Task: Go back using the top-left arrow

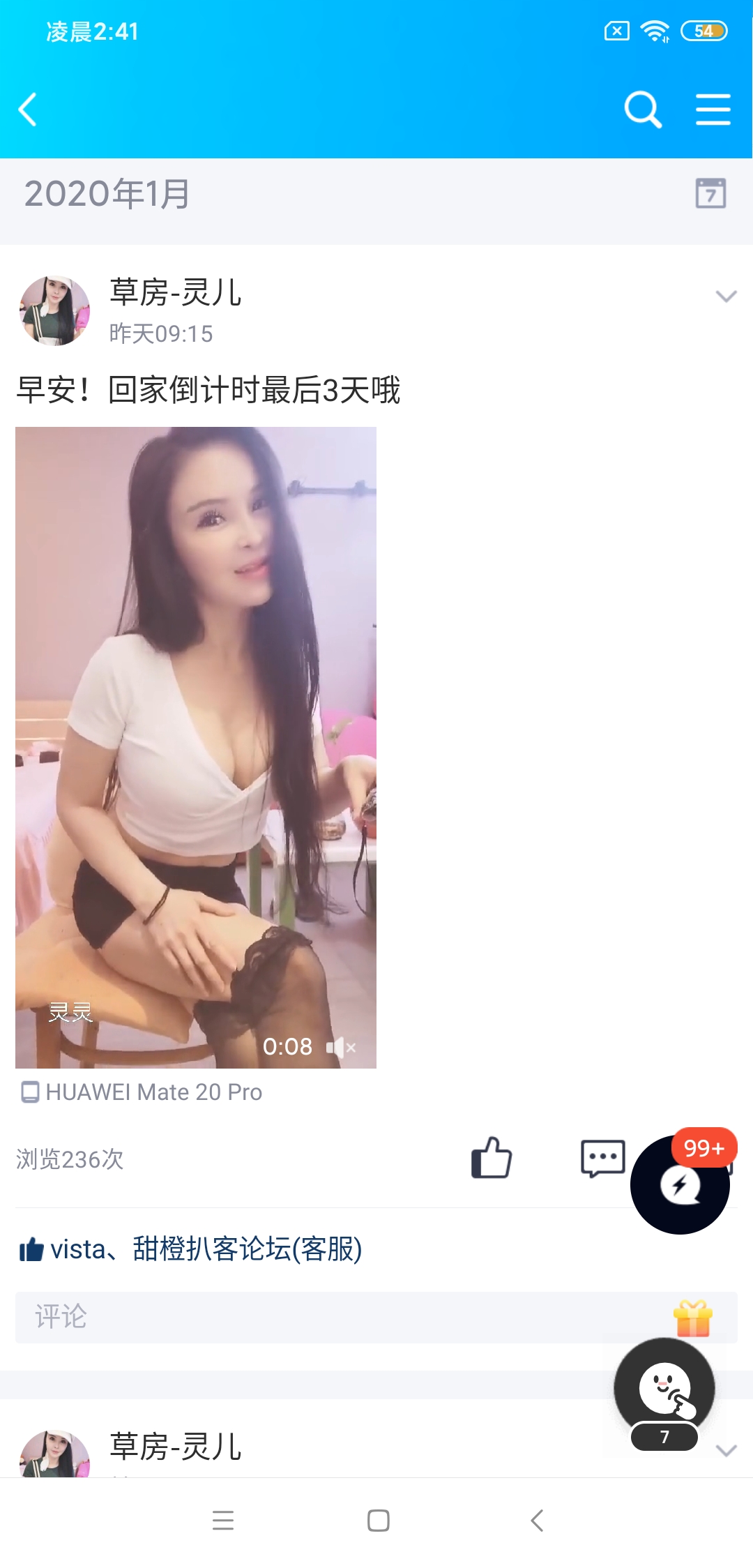Action: point(28,110)
